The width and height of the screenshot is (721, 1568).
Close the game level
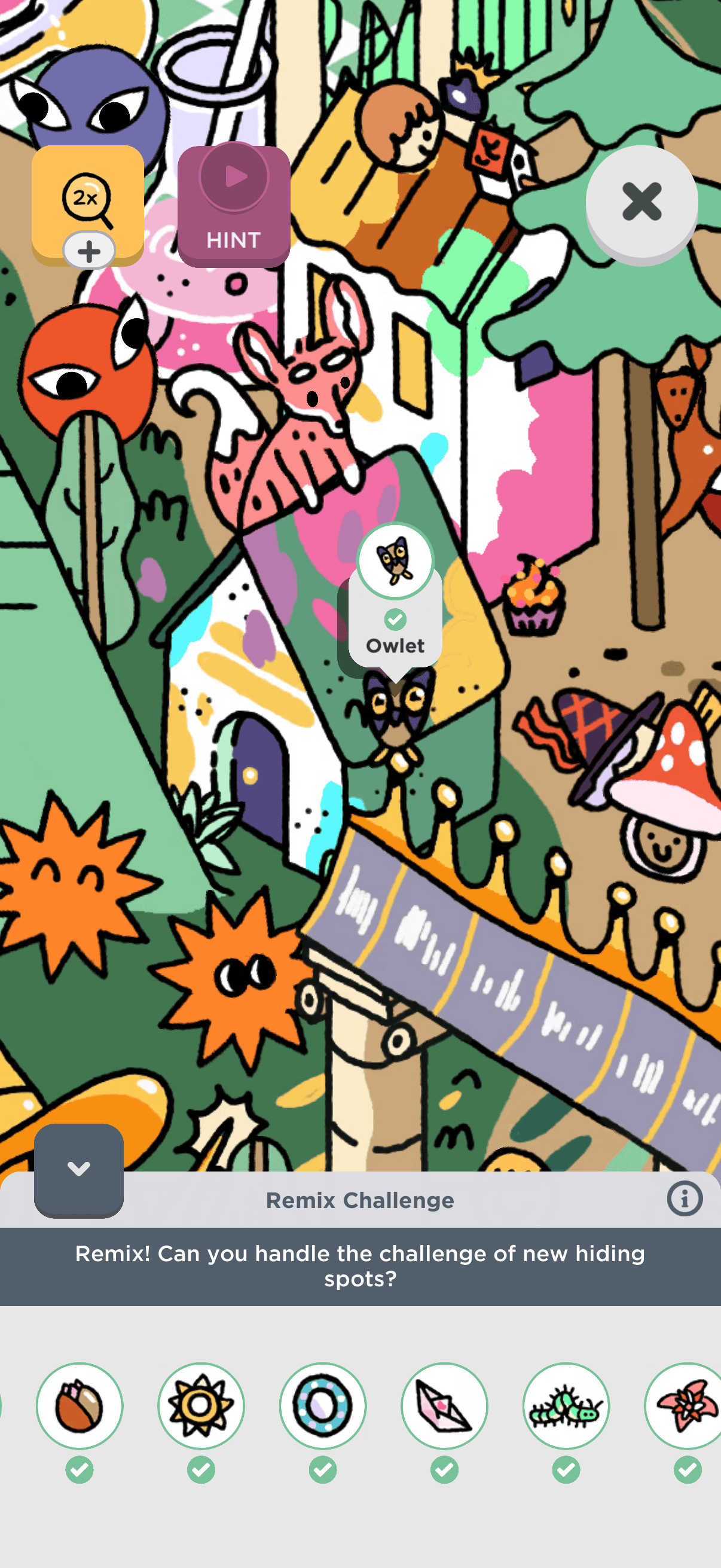(641, 202)
